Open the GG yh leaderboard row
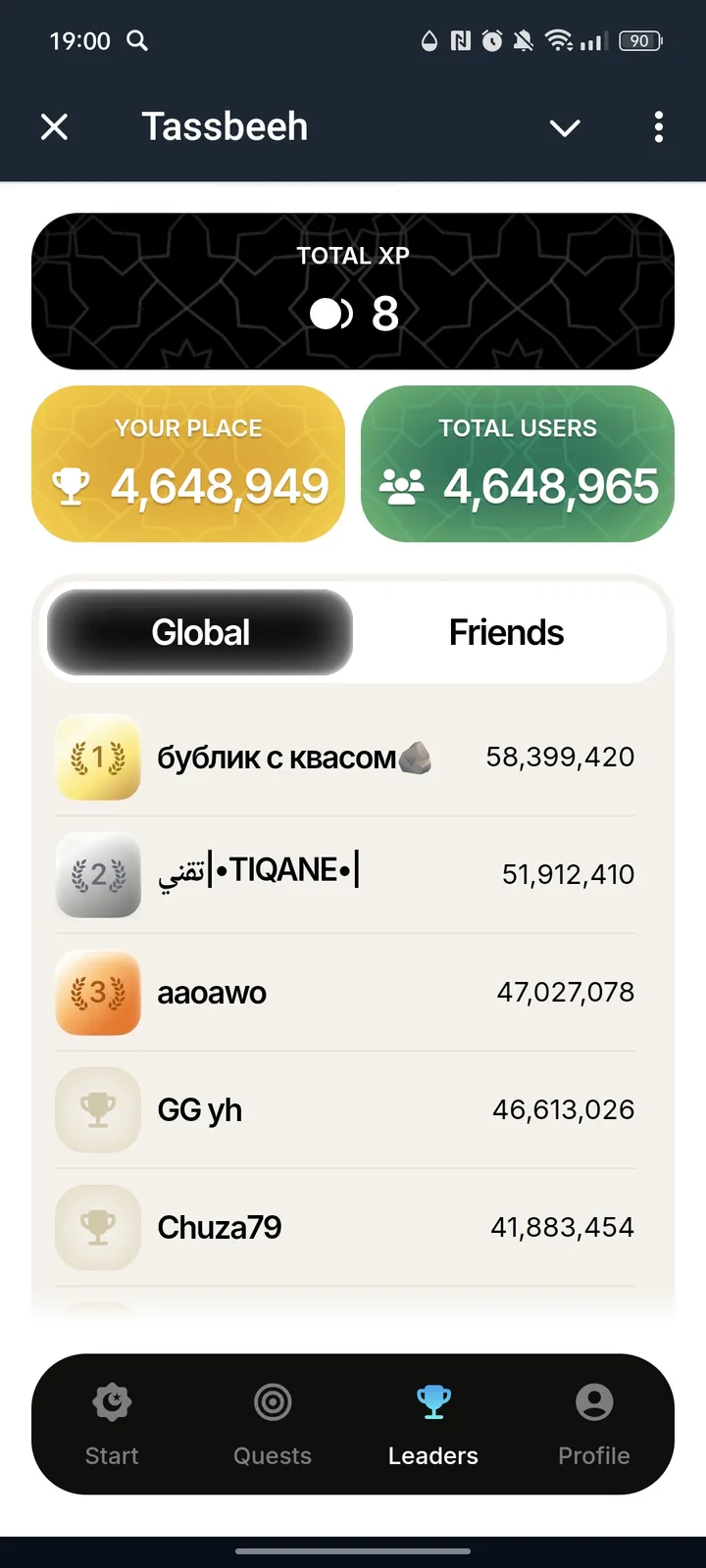This screenshot has height=1568, width=706. (345, 1109)
